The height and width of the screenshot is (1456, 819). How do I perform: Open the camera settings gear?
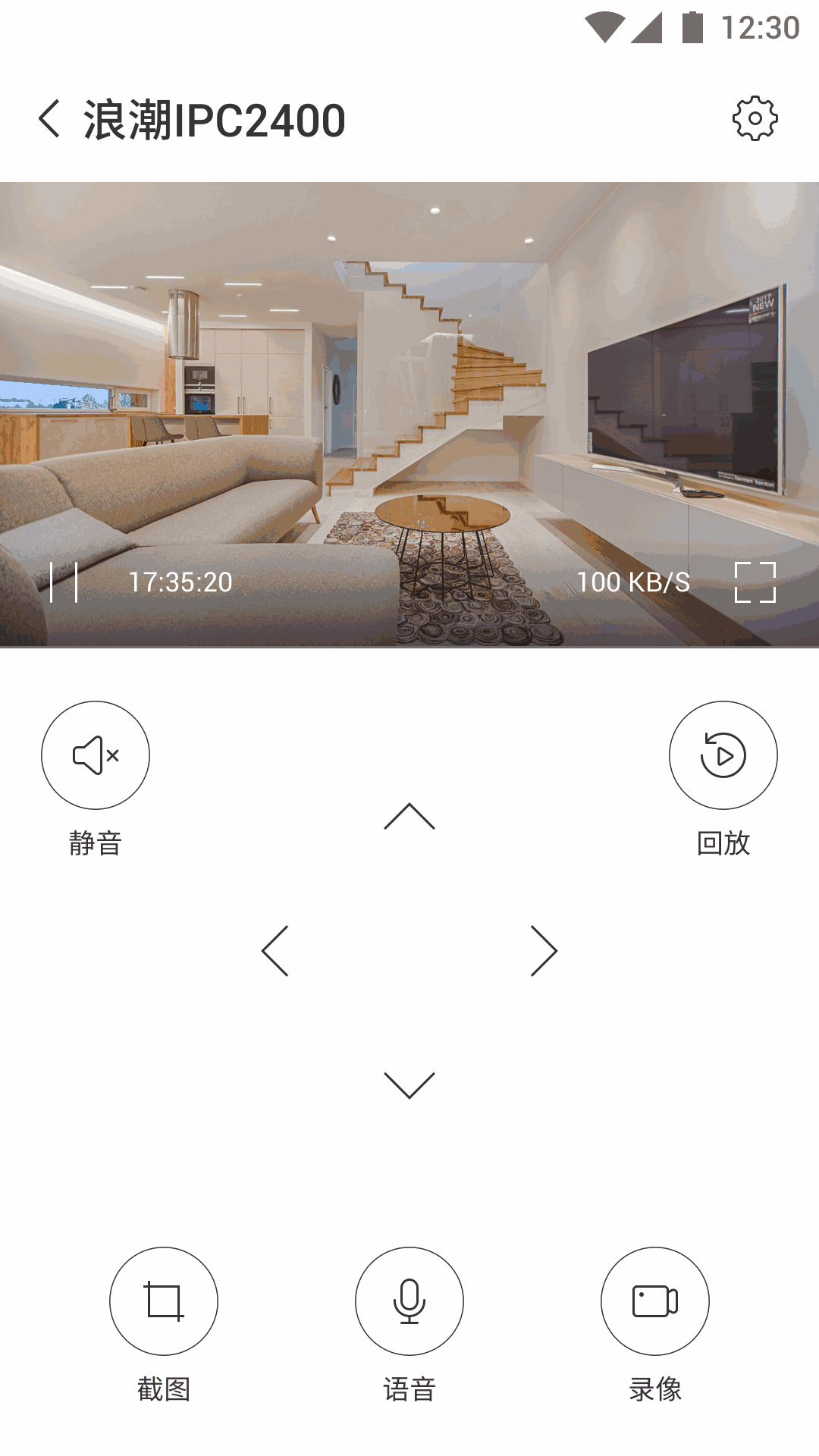tap(755, 119)
